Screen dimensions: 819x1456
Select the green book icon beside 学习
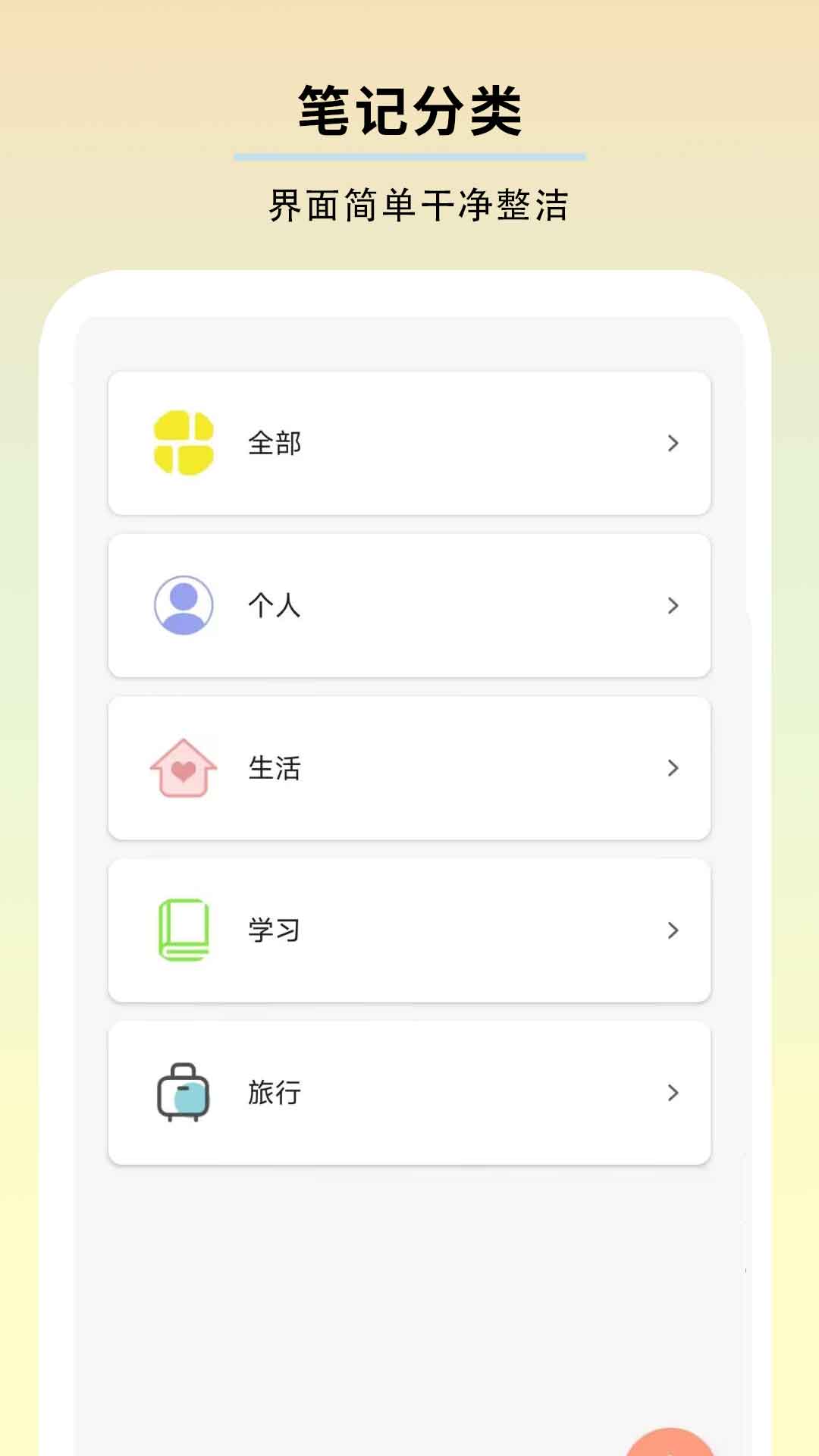point(184,930)
